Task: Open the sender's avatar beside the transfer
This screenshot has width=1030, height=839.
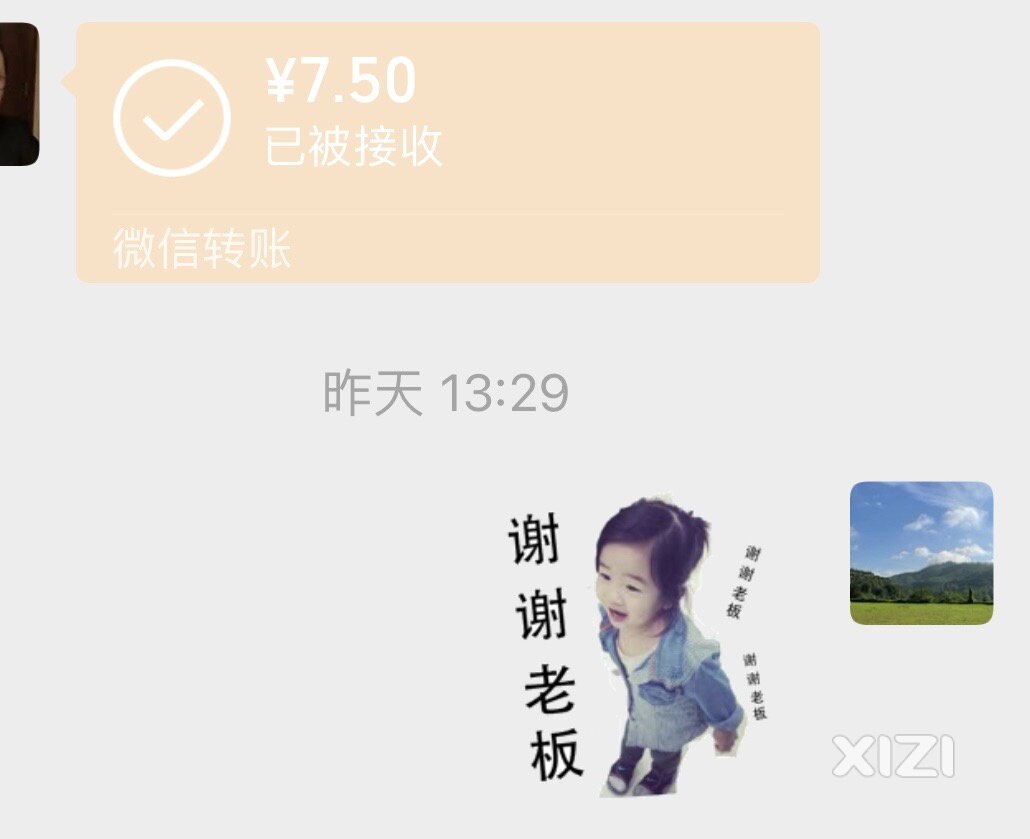Action: [x=17, y=94]
